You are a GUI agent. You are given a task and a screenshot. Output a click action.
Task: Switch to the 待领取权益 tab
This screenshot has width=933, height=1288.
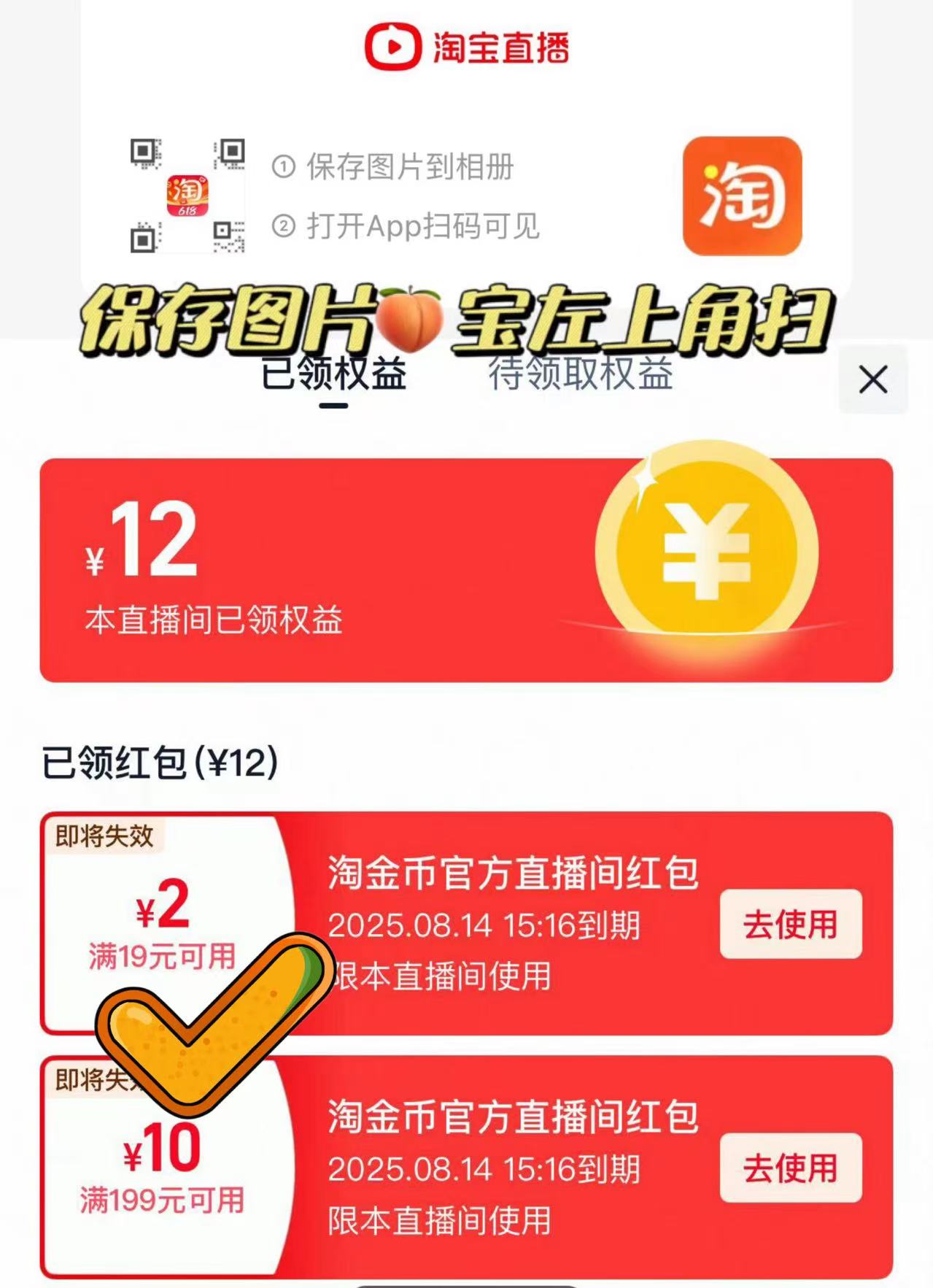(580, 376)
